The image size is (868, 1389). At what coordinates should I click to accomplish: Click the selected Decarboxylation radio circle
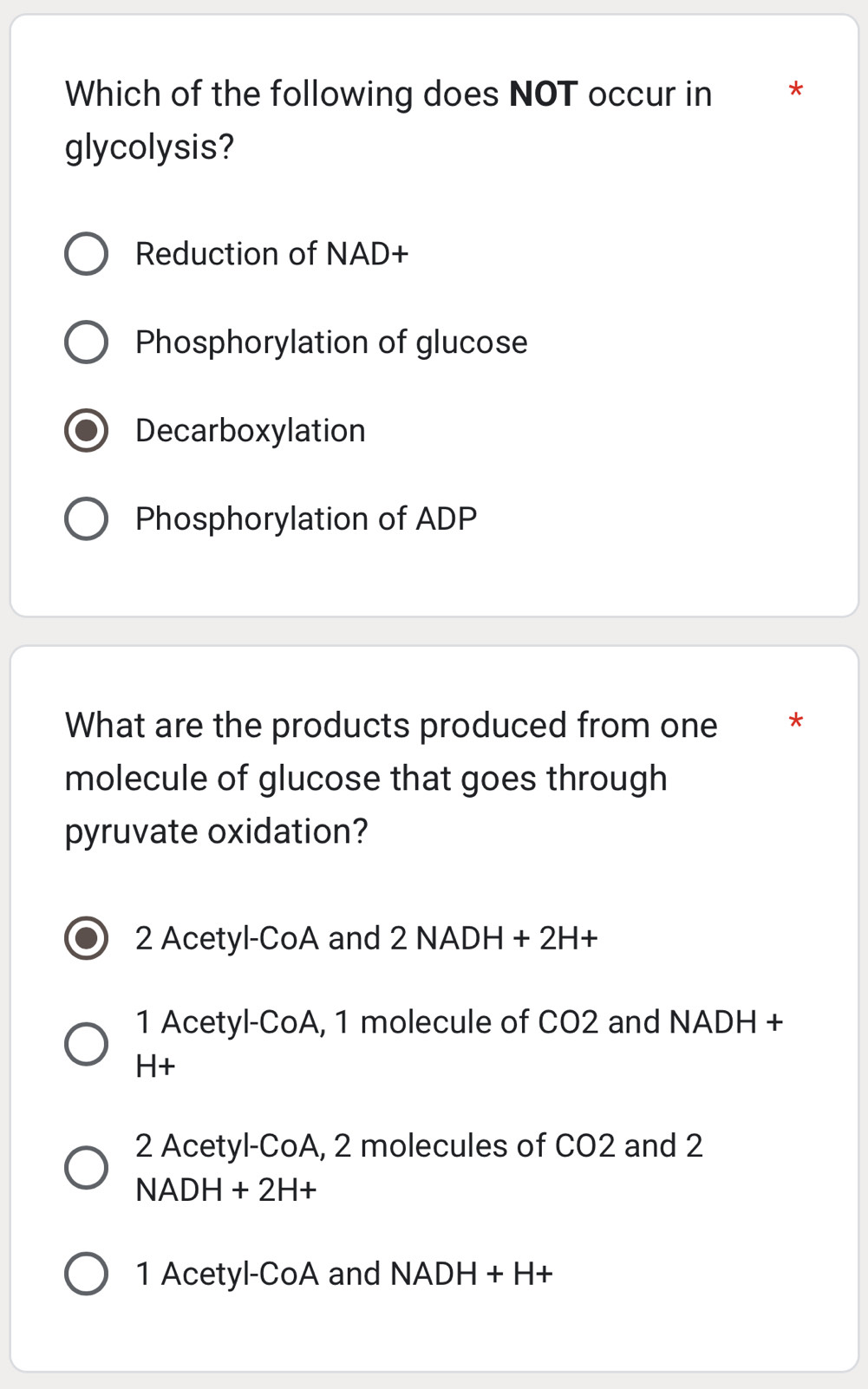[x=87, y=430]
